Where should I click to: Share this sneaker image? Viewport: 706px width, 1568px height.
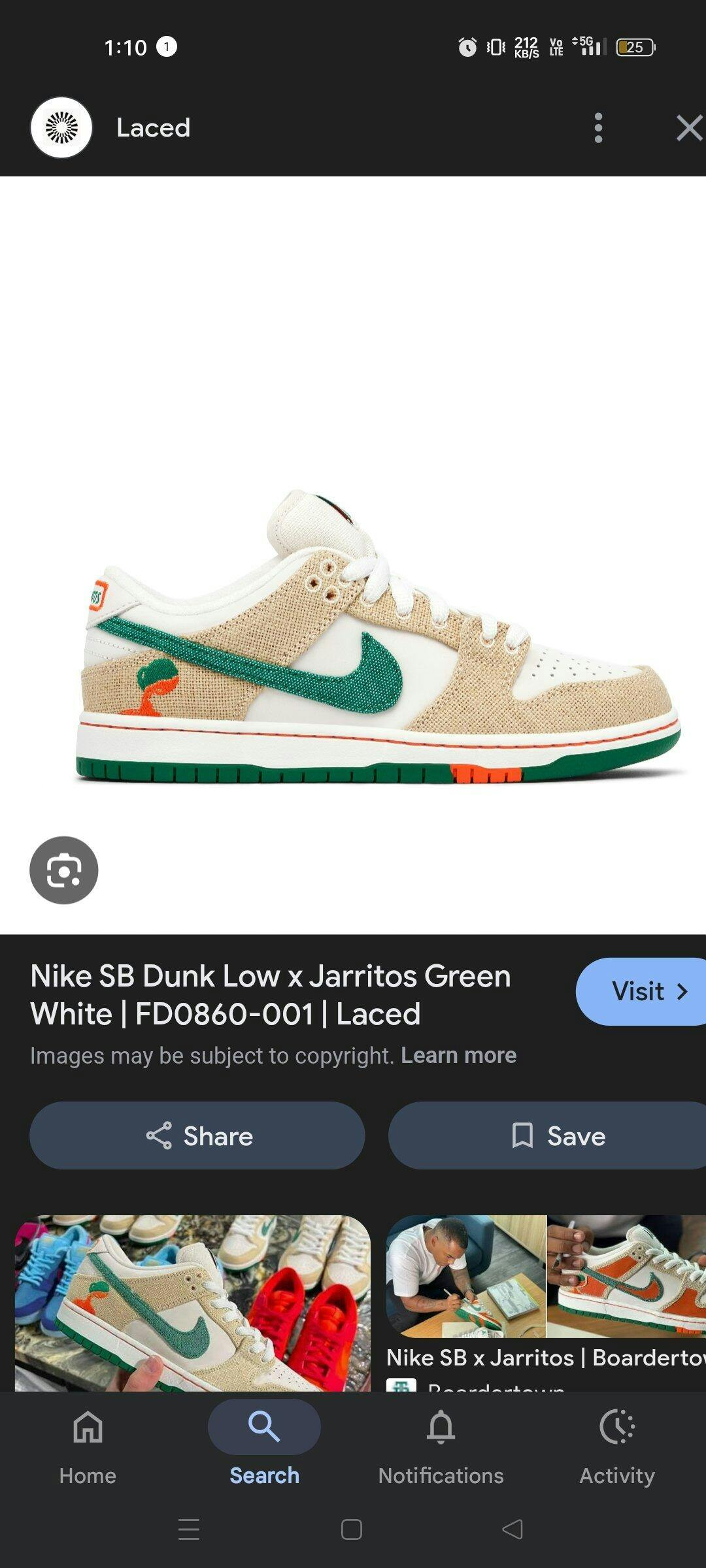tap(197, 1135)
